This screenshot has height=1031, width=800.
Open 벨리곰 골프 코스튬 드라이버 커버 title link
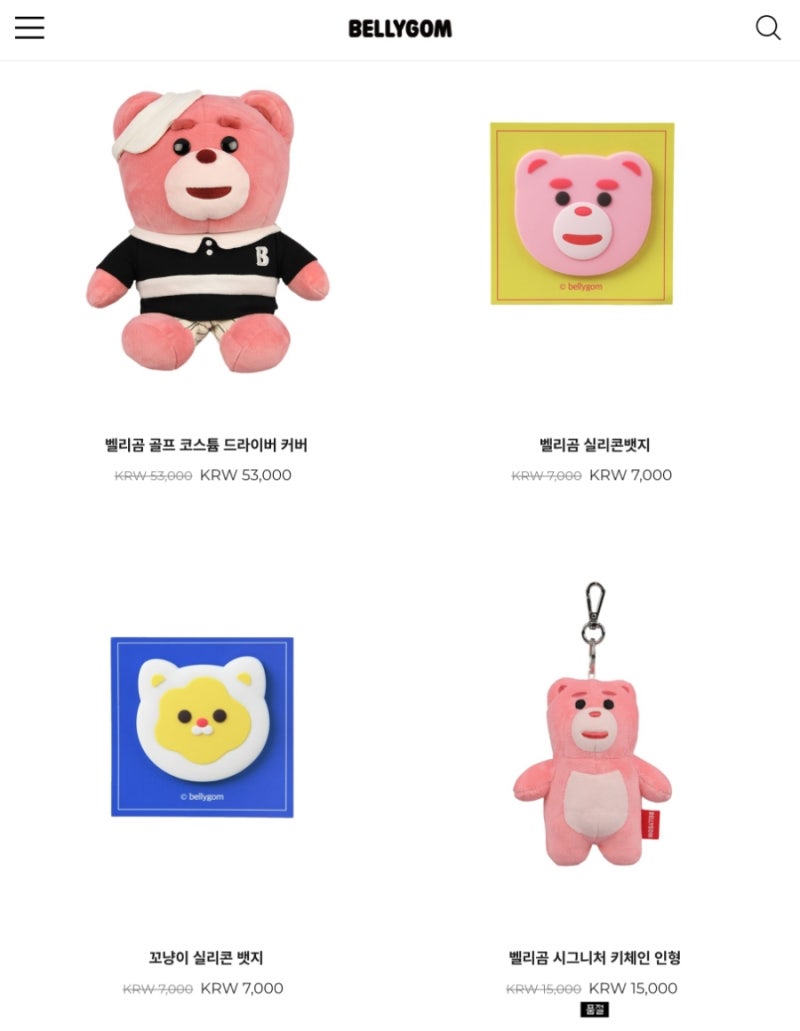coord(206,445)
